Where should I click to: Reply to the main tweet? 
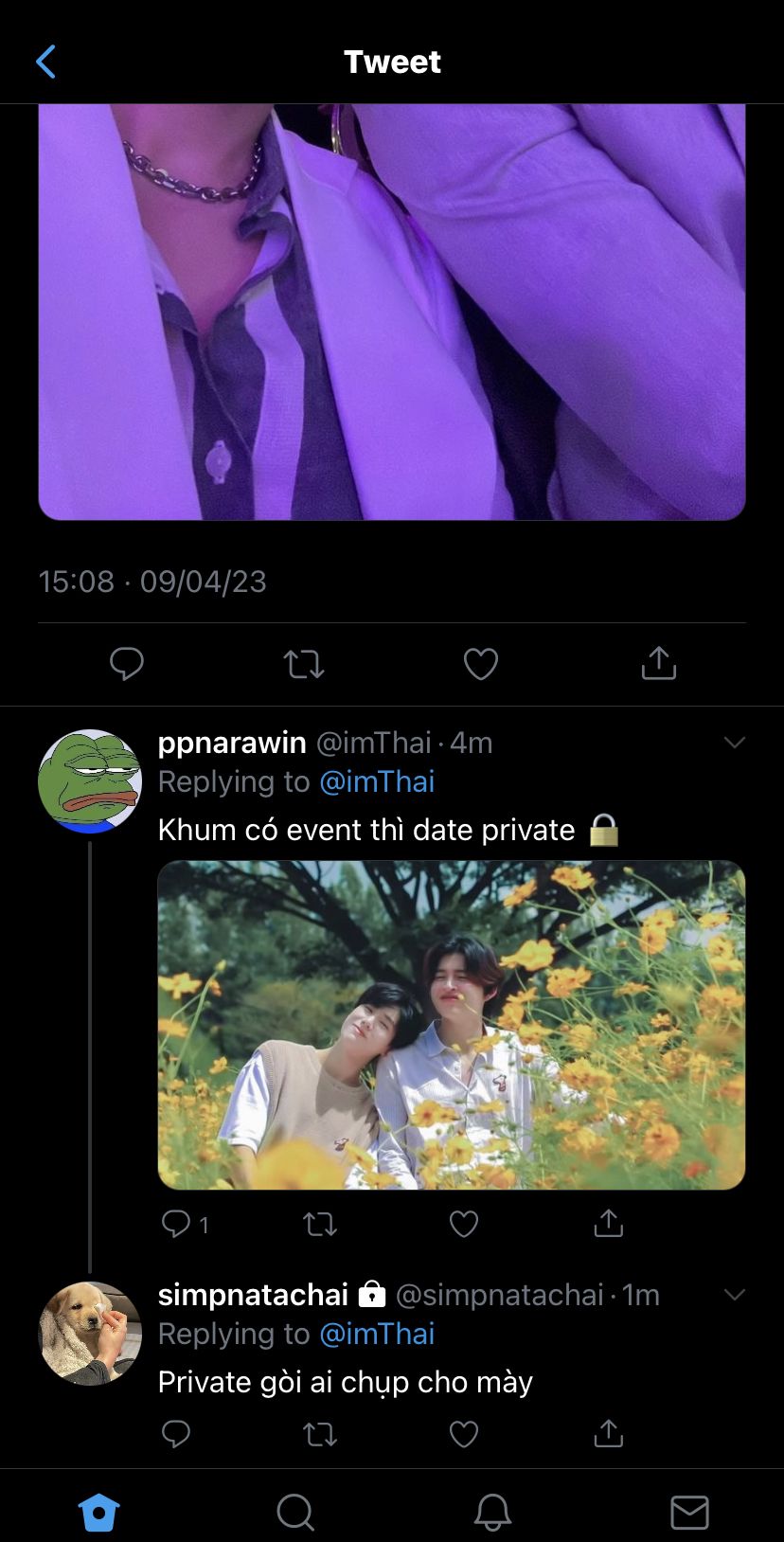click(126, 663)
